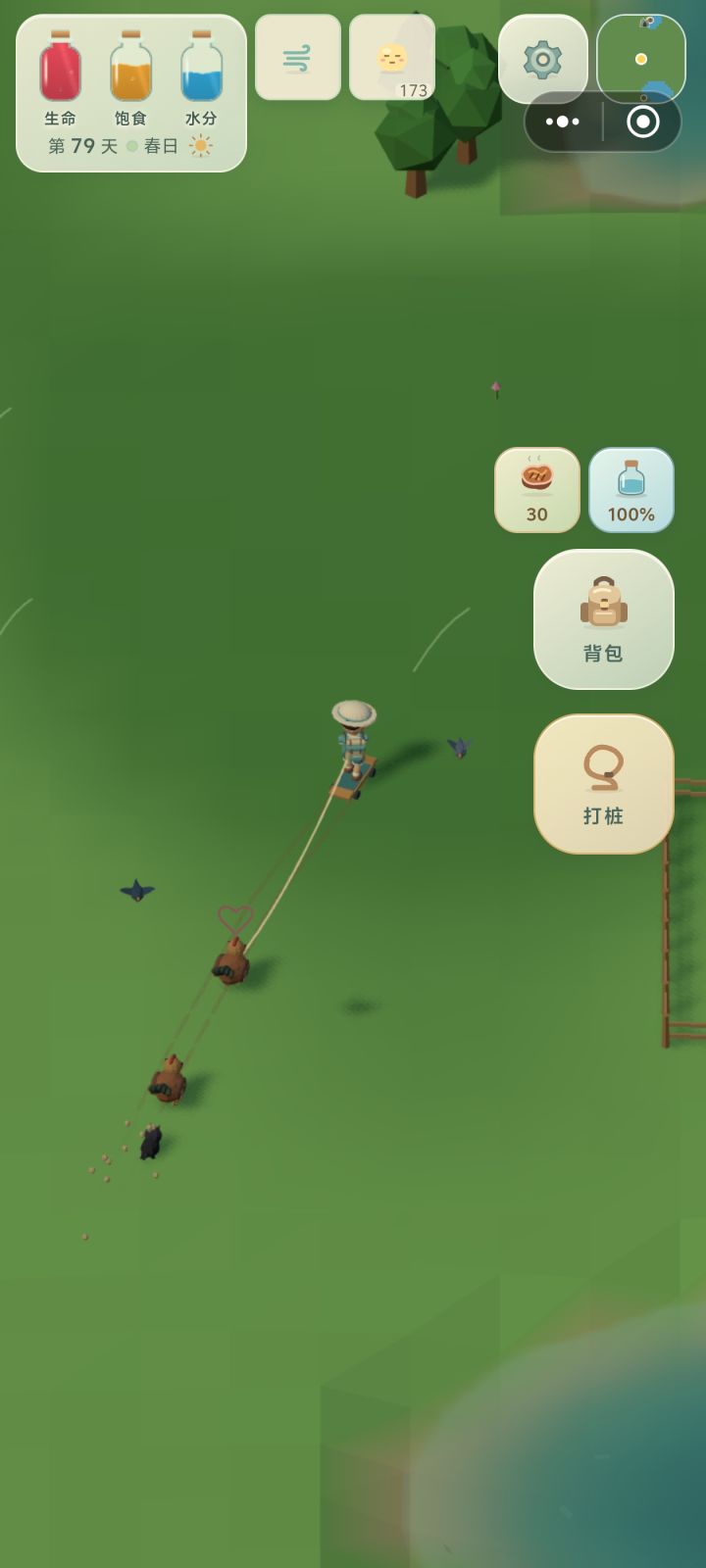Open the 背包 backpack
The width and height of the screenshot is (706, 1568).
[604, 619]
